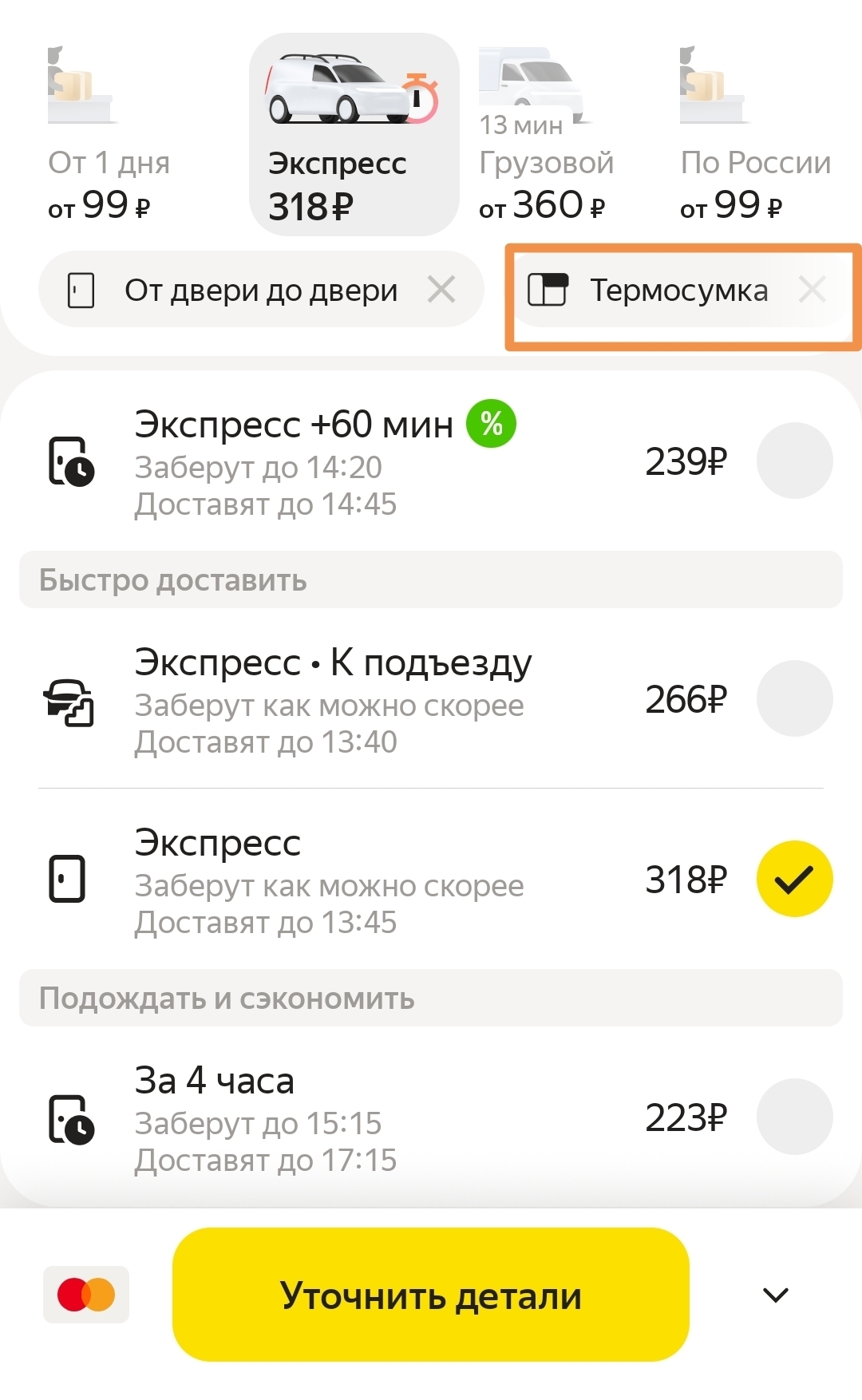Choose «Экспресс • К подъезду» for 266₽

coord(794,699)
